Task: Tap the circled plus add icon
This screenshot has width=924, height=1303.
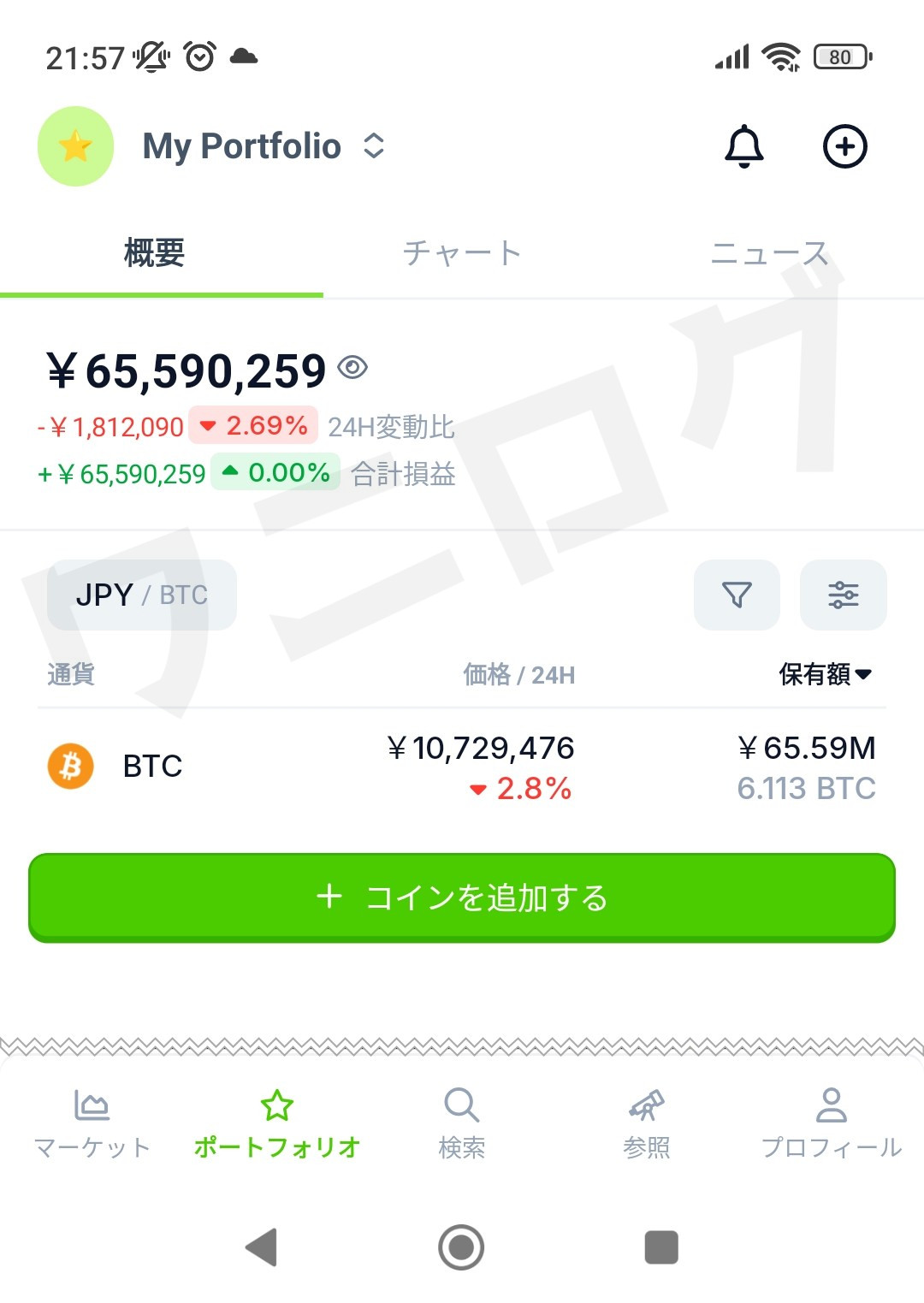Action: click(844, 146)
